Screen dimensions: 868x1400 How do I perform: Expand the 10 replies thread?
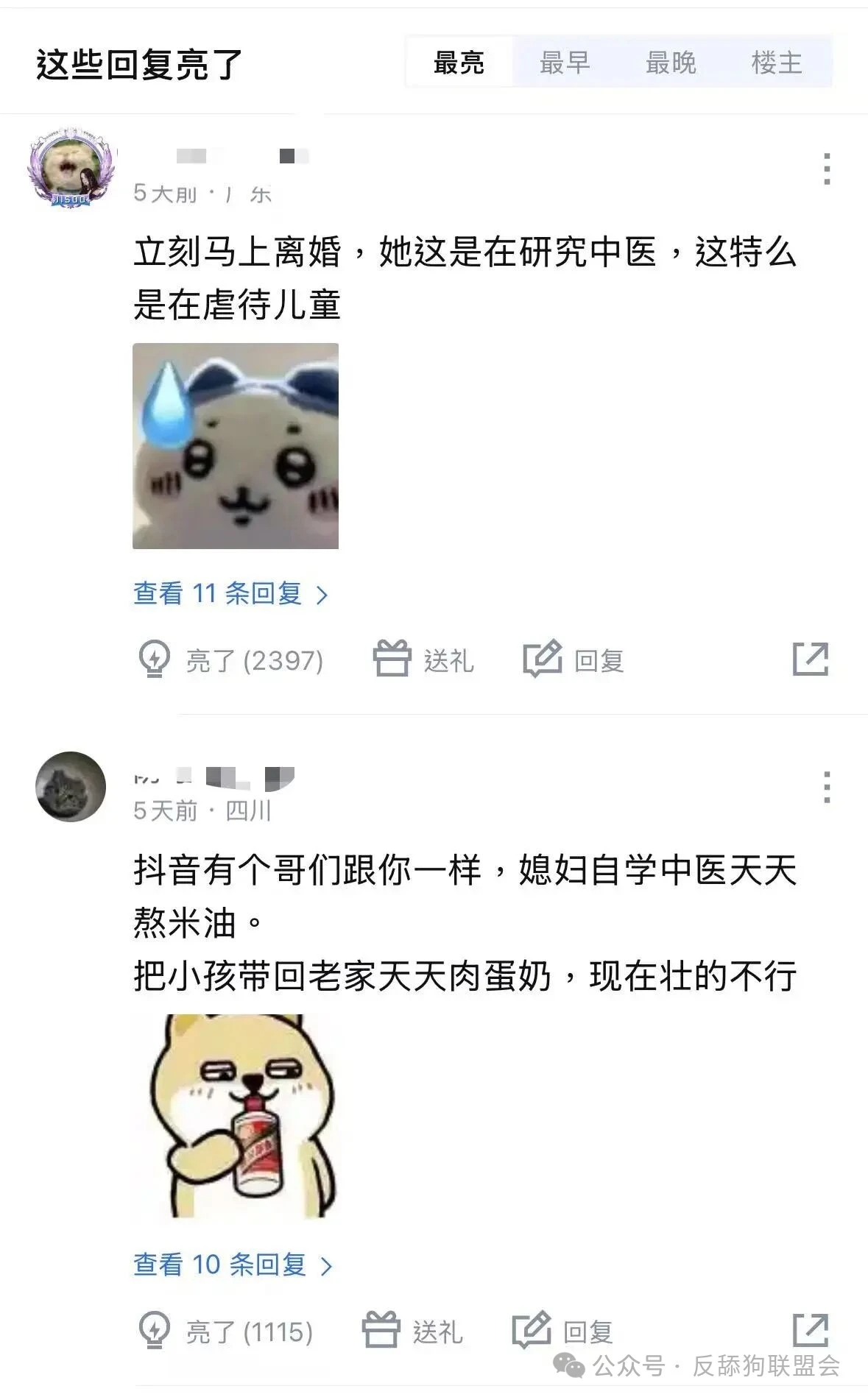[233, 1265]
